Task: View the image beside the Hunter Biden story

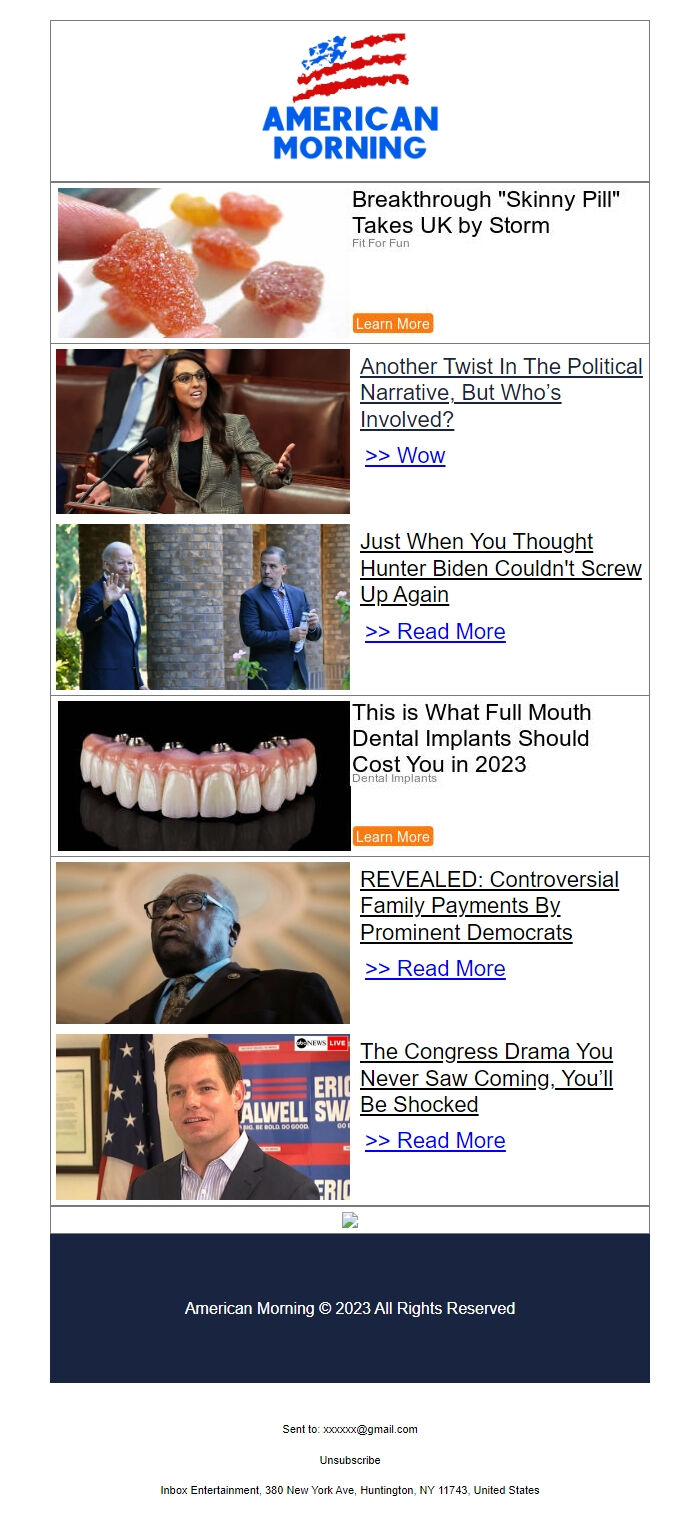Action: pyautogui.click(x=203, y=607)
